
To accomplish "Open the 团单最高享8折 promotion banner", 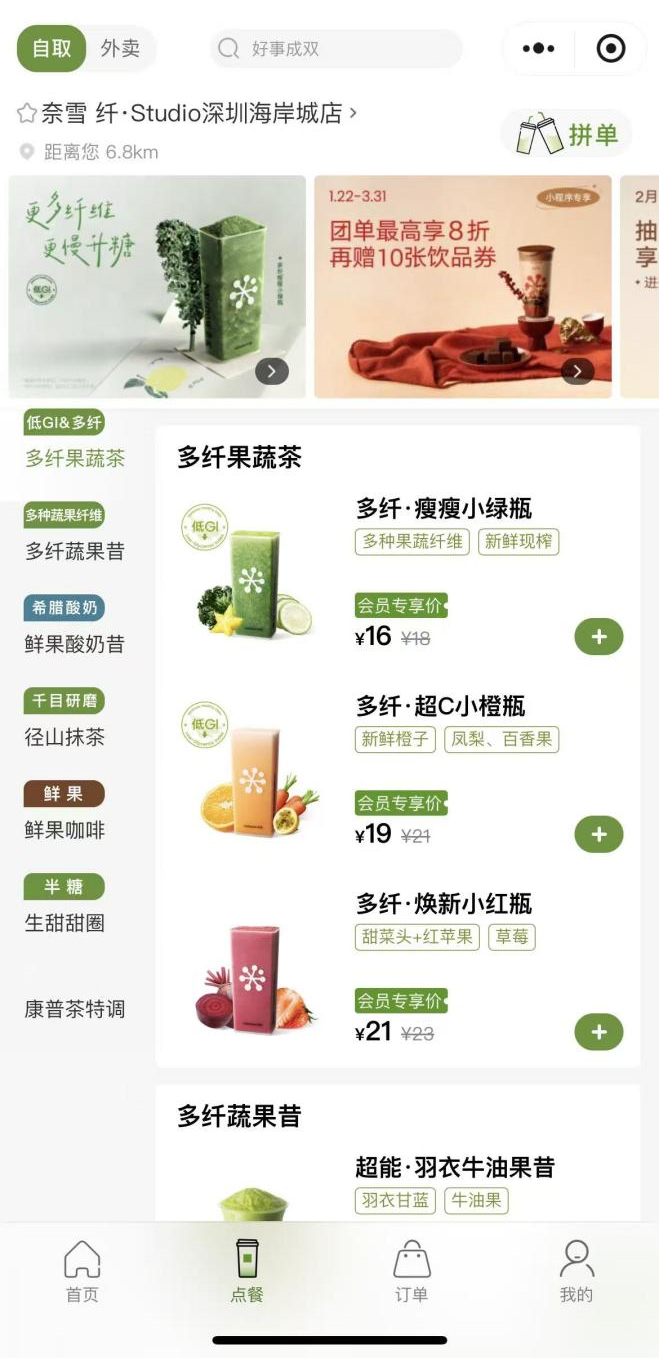I will (462, 287).
